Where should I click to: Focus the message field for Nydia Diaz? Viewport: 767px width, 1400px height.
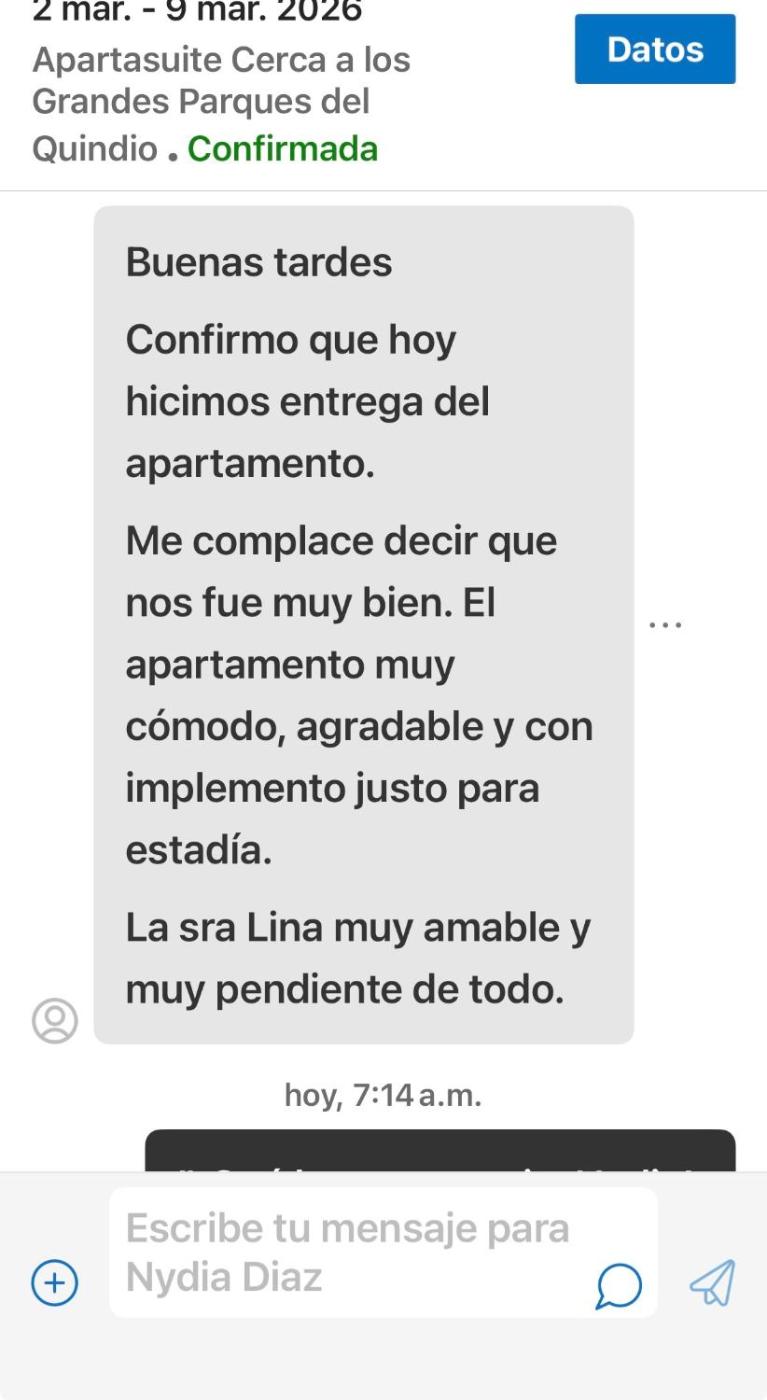(x=350, y=1252)
